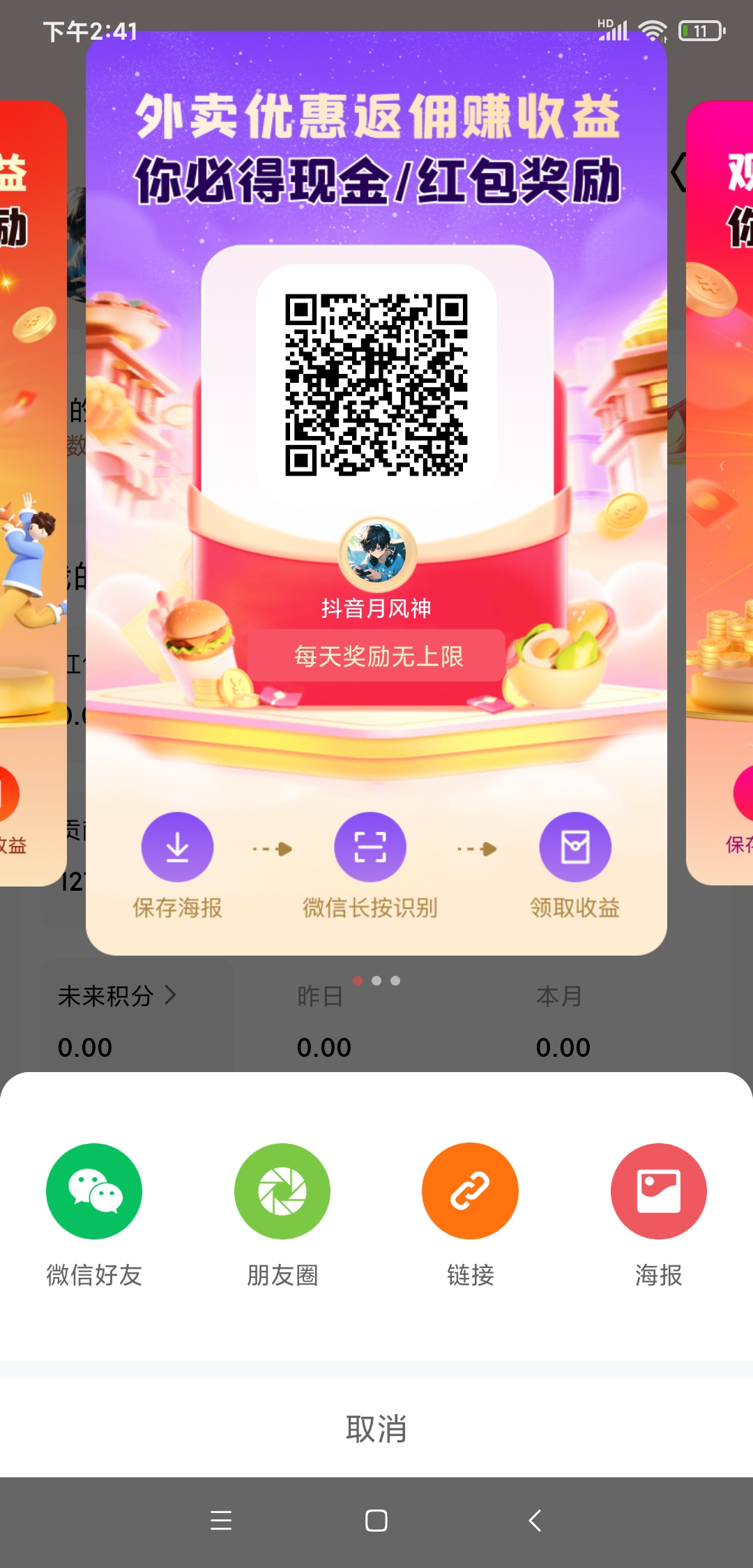This screenshot has height=1568, width=753.
Task: Go to the system home screen
Action: [x=376, y=1521]
